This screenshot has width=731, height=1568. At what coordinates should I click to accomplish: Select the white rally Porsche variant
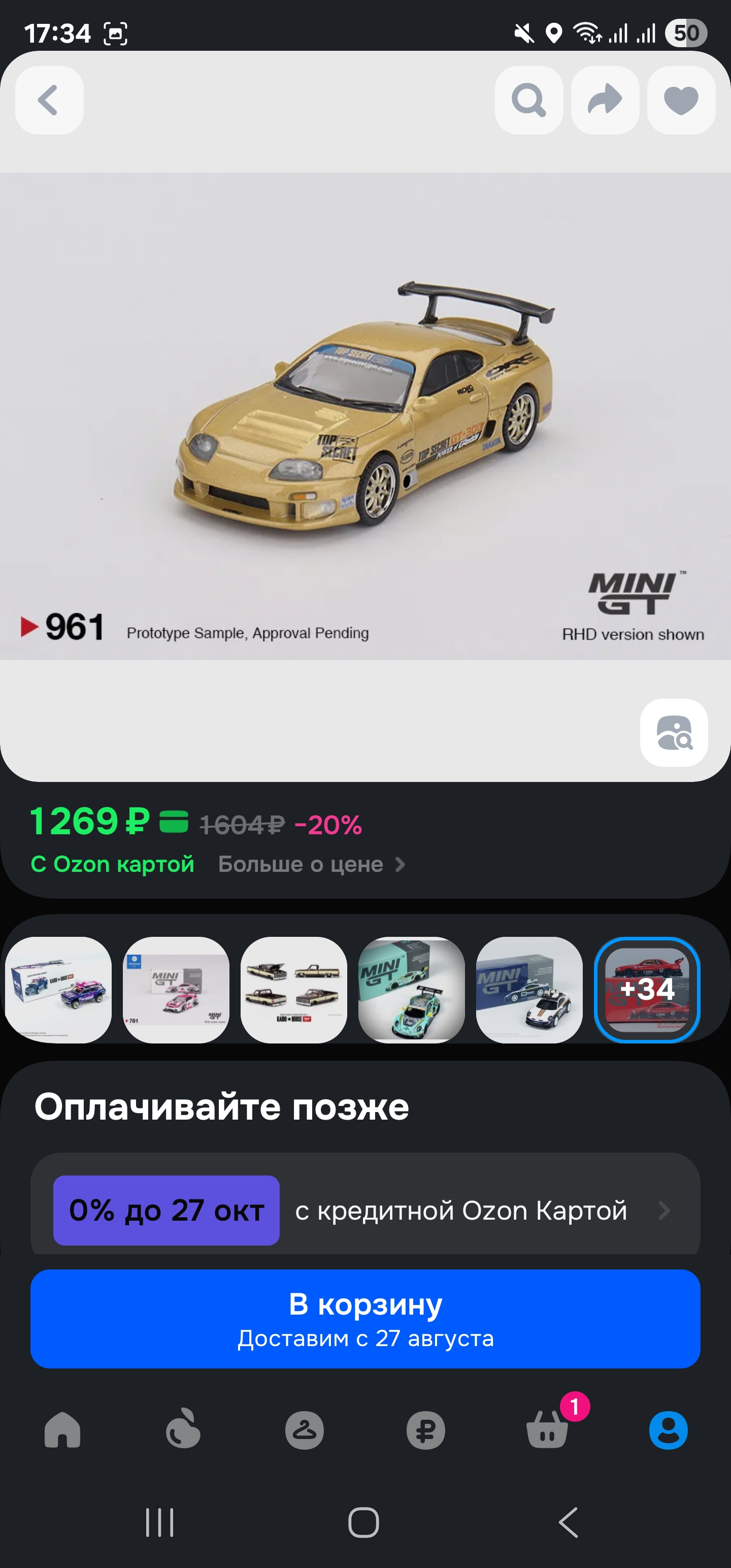[529, 990]
